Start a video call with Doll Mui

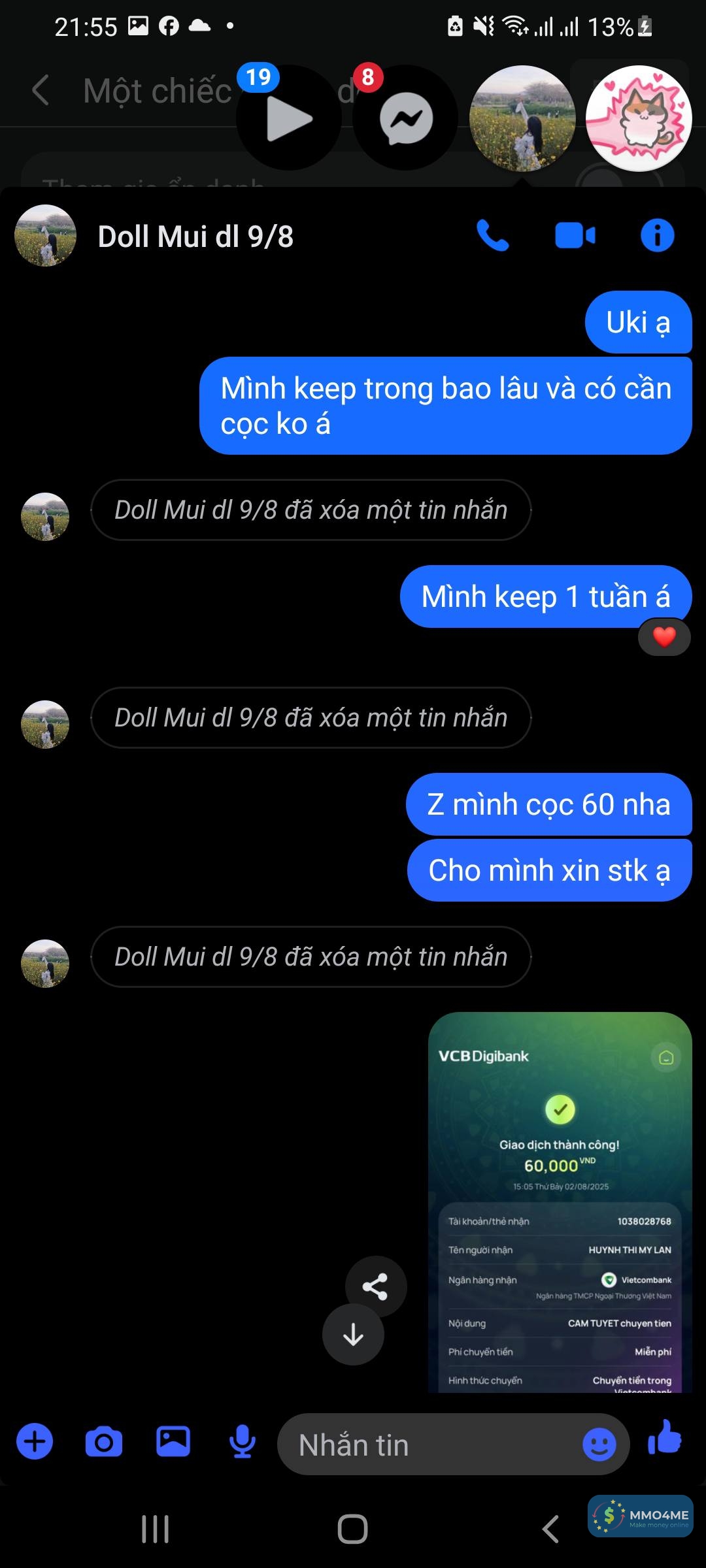point(575,236)
